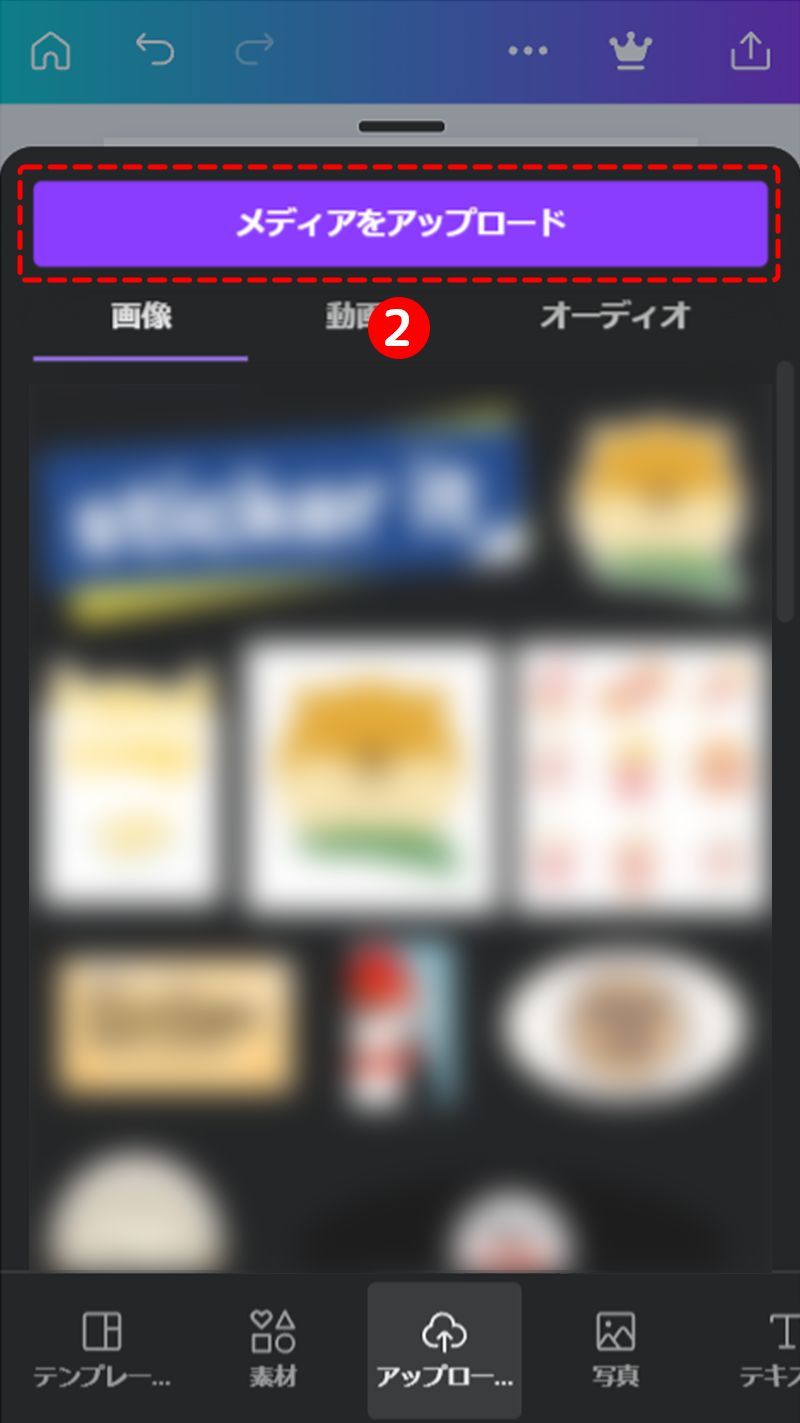This screenshot has width=800, height=1423.
Task: Select the 画像 tab
Action: tap(141, 317)
